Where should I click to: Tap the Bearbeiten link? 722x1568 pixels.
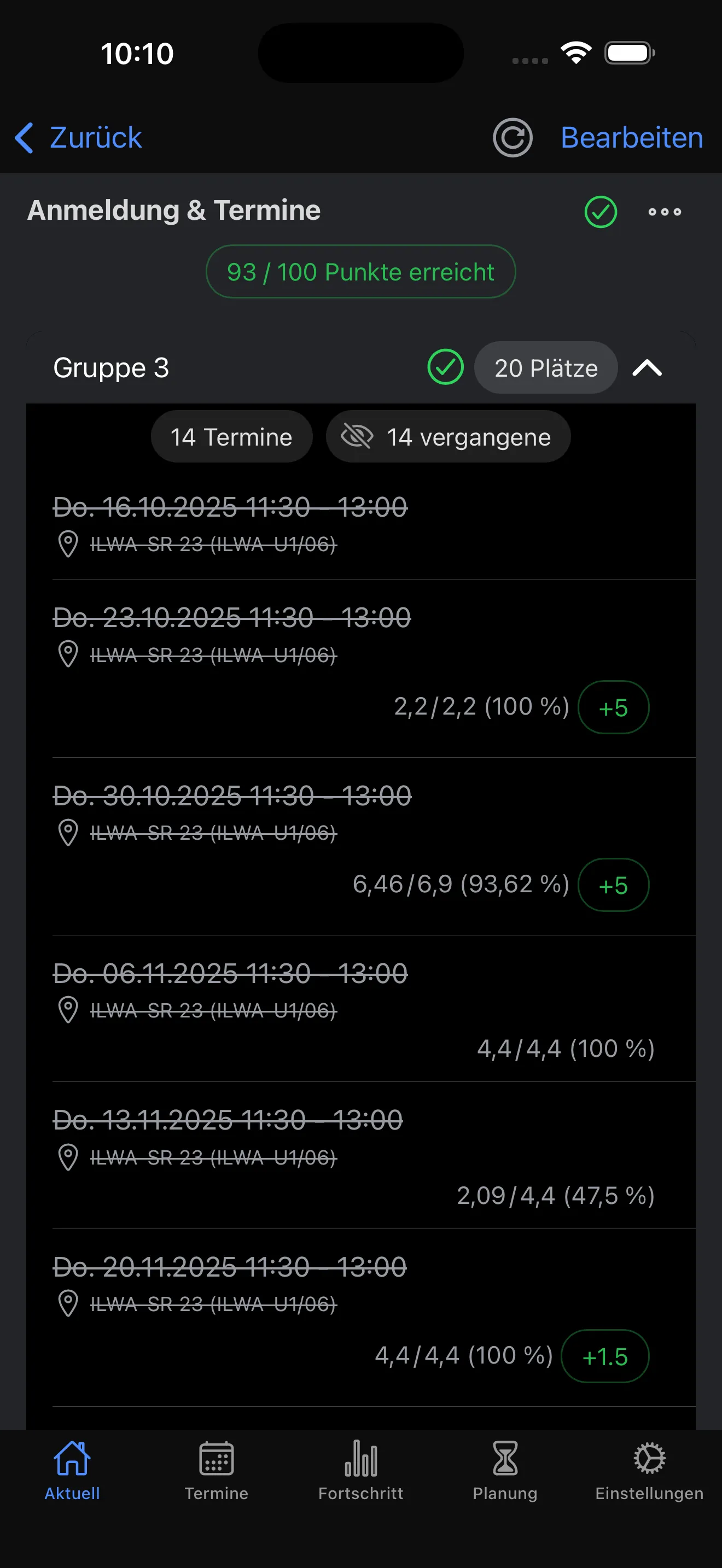click(631, 138)
